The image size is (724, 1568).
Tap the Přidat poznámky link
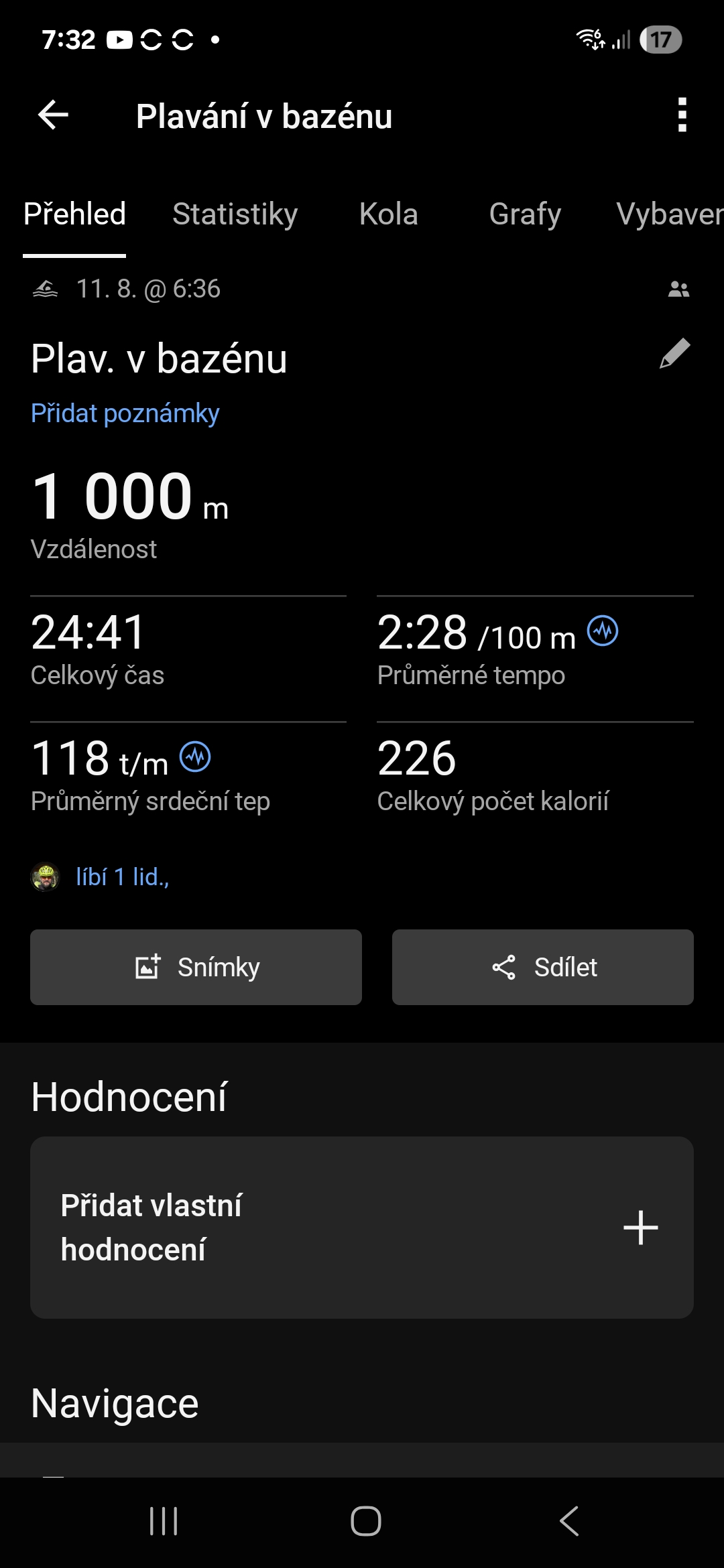click(x=125, y=413)
